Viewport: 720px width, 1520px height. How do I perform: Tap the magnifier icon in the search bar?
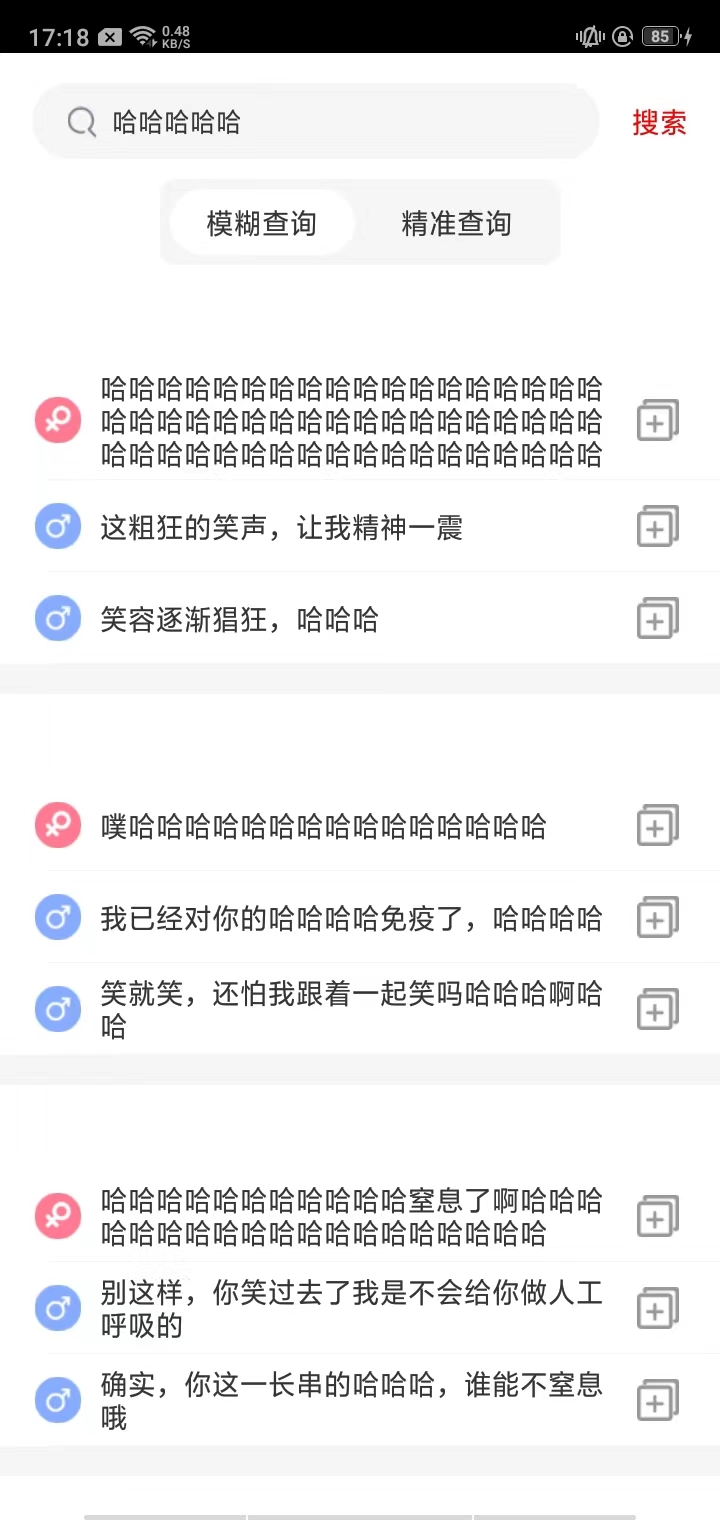(81, 121)
